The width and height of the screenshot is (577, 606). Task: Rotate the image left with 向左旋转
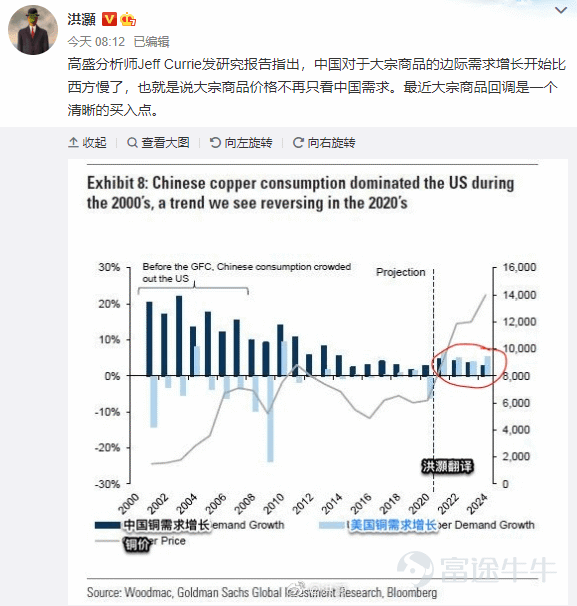(x=241, y=143)
